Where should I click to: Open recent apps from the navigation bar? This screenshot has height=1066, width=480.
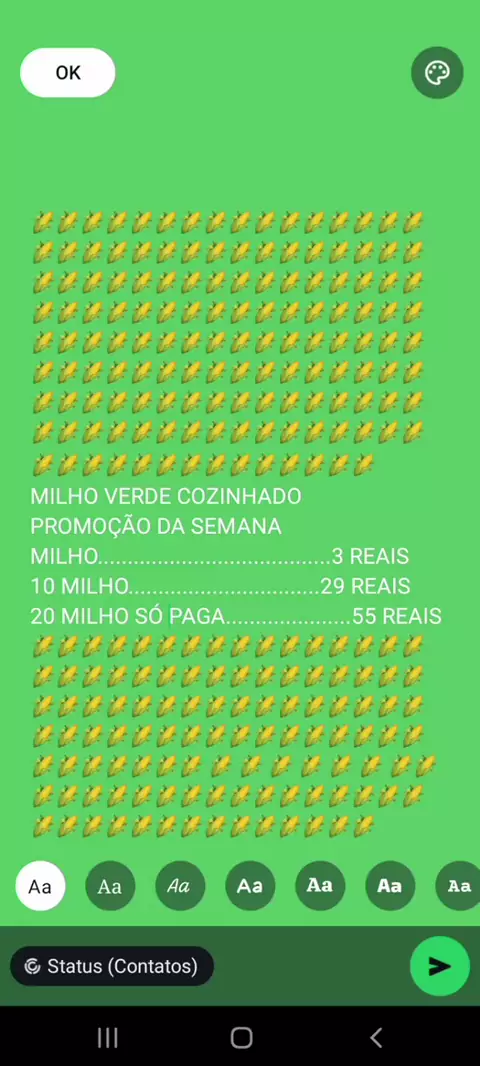pos(107,1037)
